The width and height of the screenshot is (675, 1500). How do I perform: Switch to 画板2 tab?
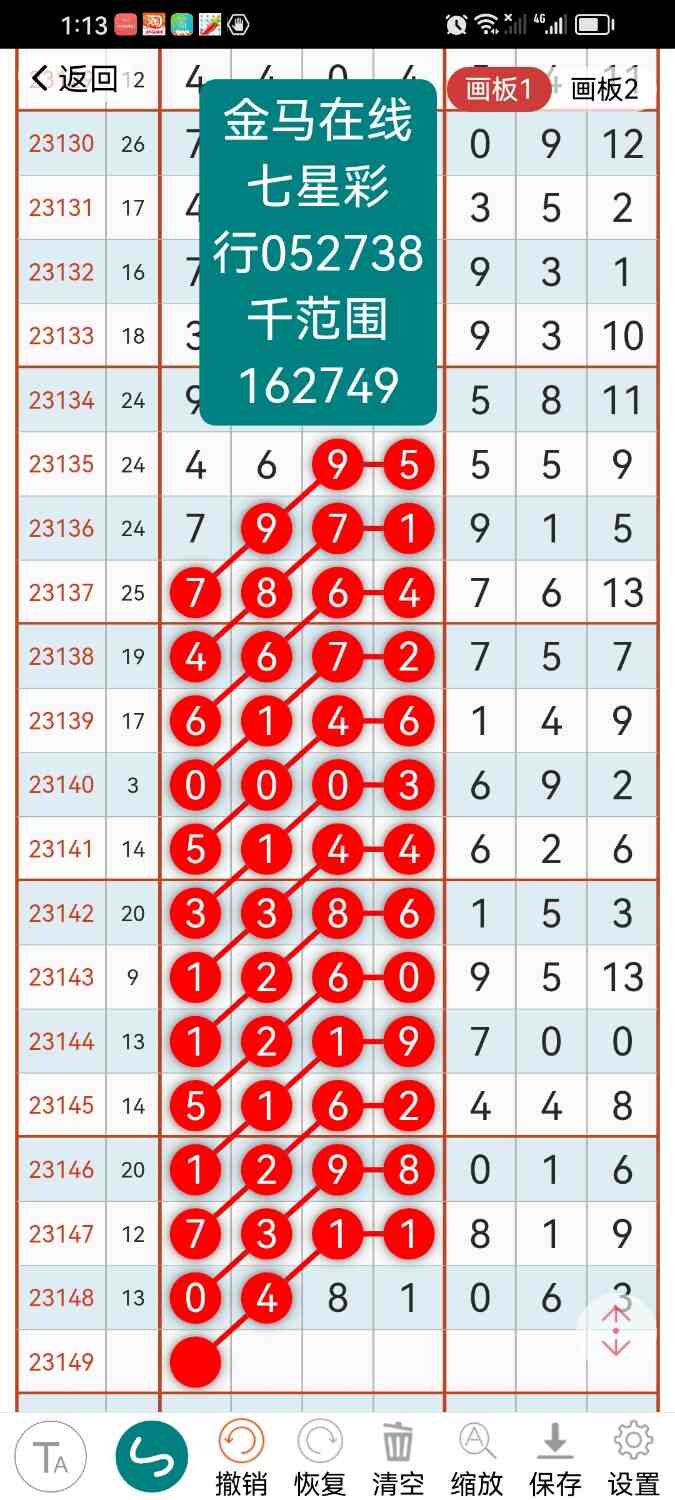(x=604, y=90)
